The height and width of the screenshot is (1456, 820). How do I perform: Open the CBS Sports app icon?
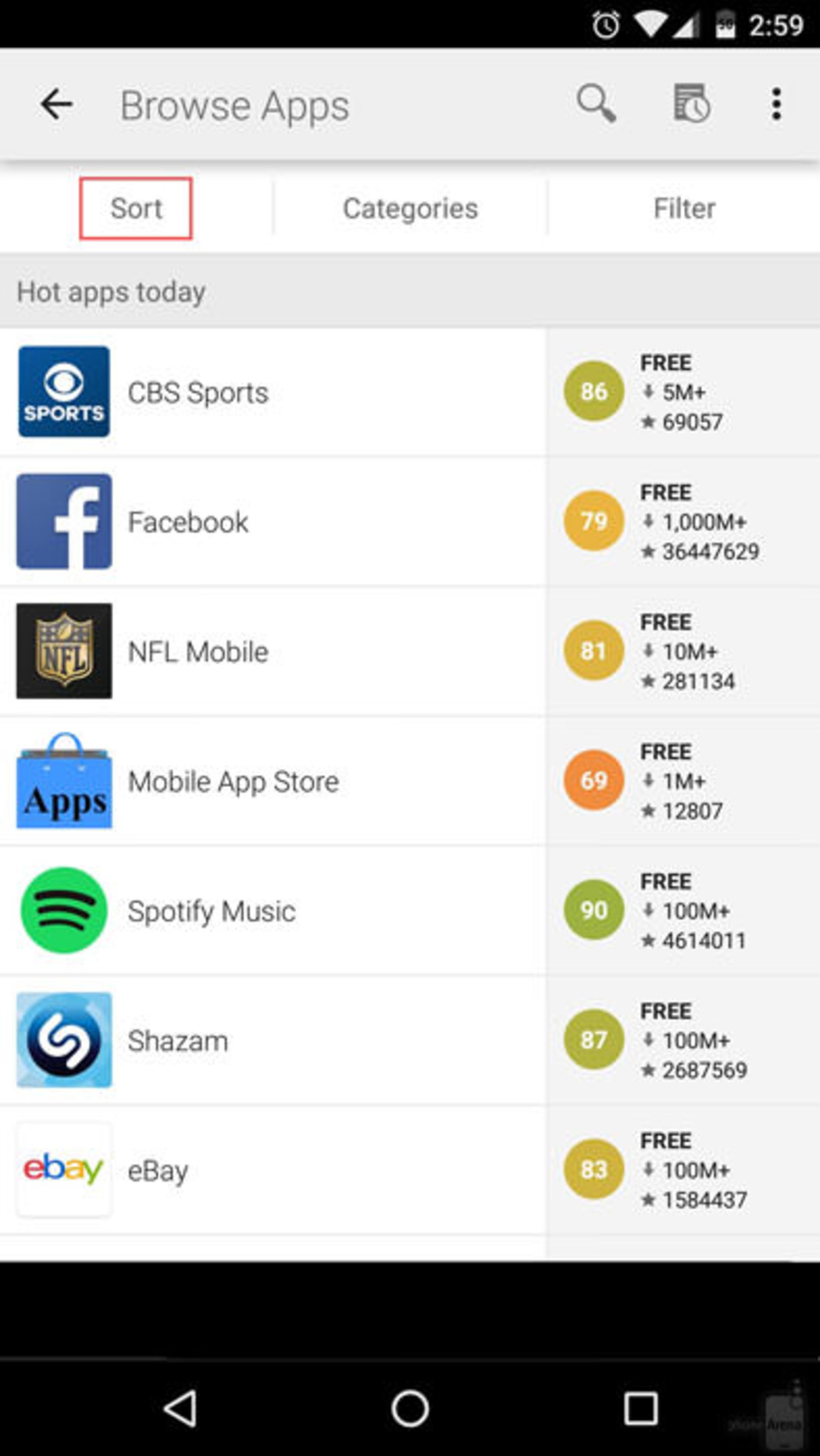[64, 392]
